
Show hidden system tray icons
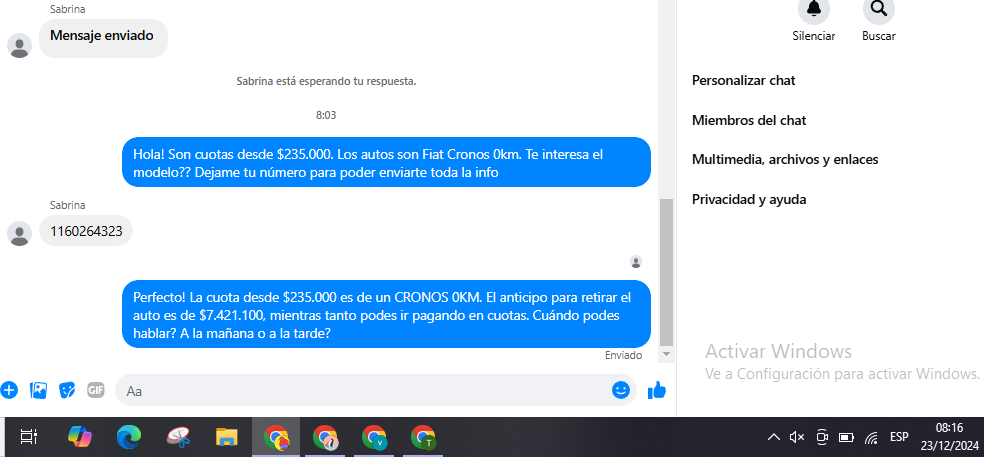(x=773, y=437)
